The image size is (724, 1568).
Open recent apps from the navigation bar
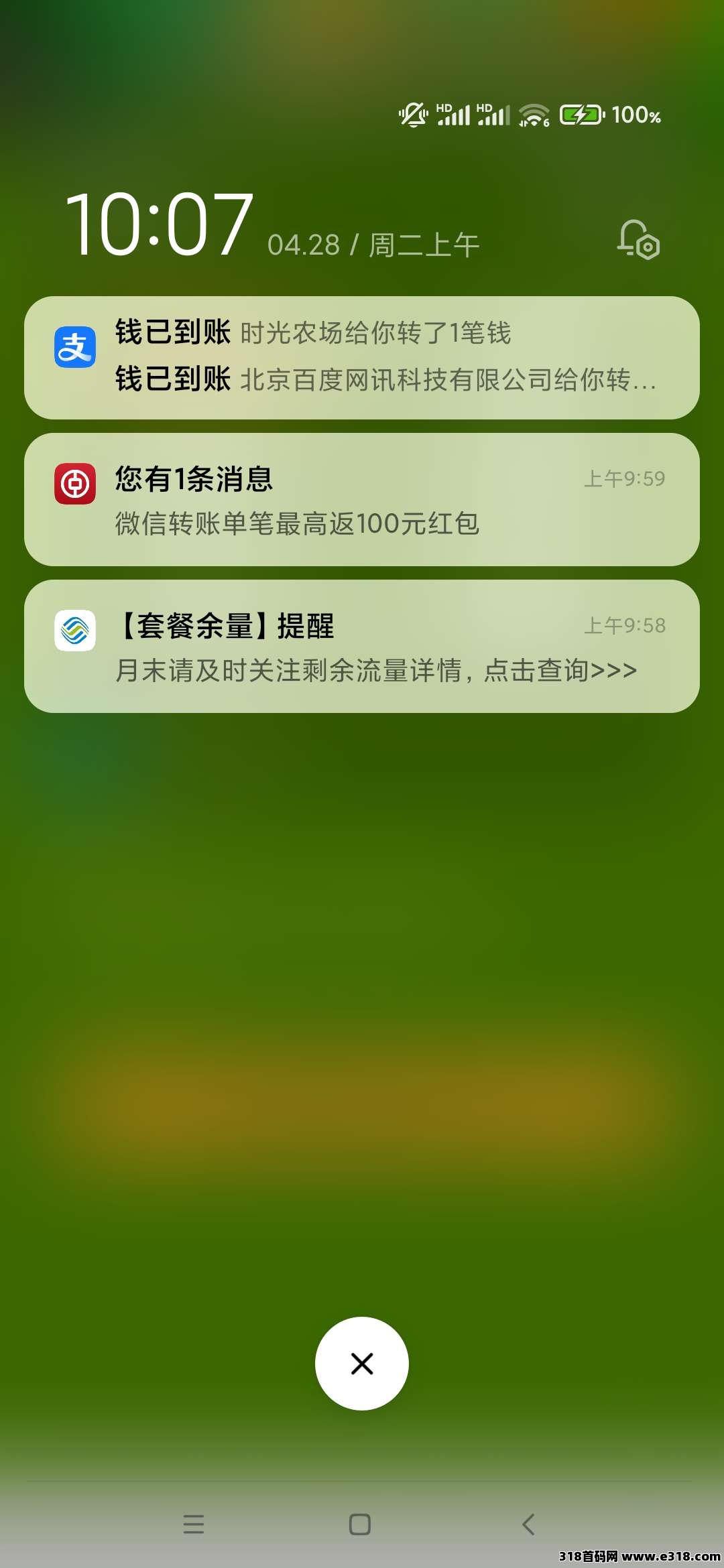194,1524
